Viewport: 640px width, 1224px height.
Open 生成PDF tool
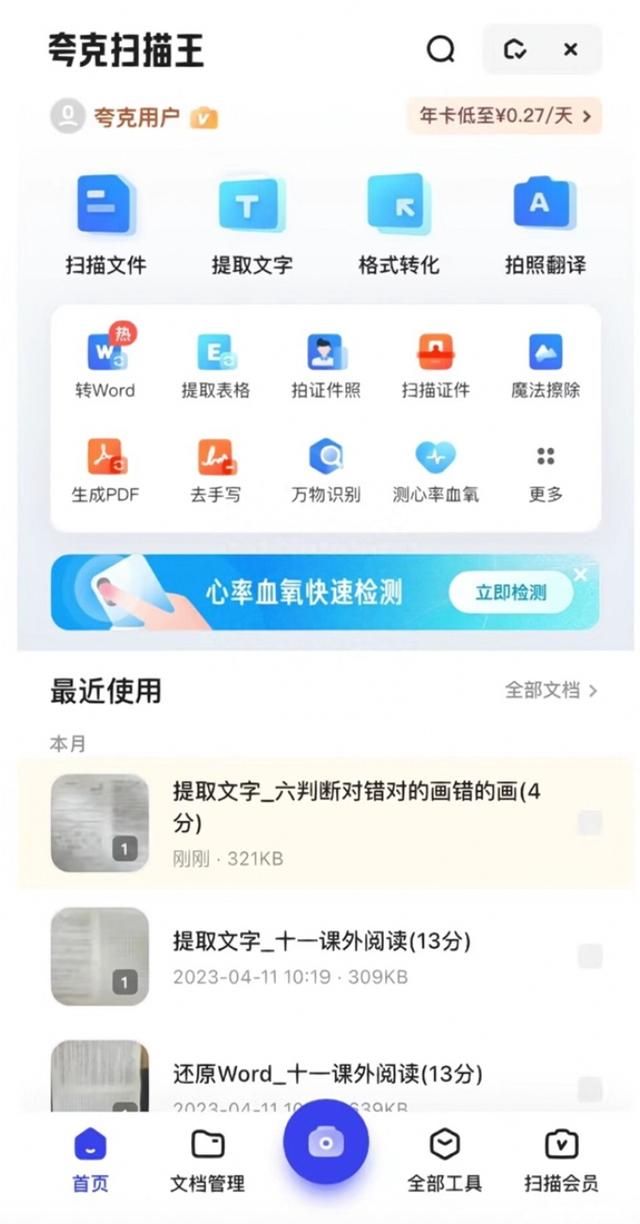click(x=104, y=468)
